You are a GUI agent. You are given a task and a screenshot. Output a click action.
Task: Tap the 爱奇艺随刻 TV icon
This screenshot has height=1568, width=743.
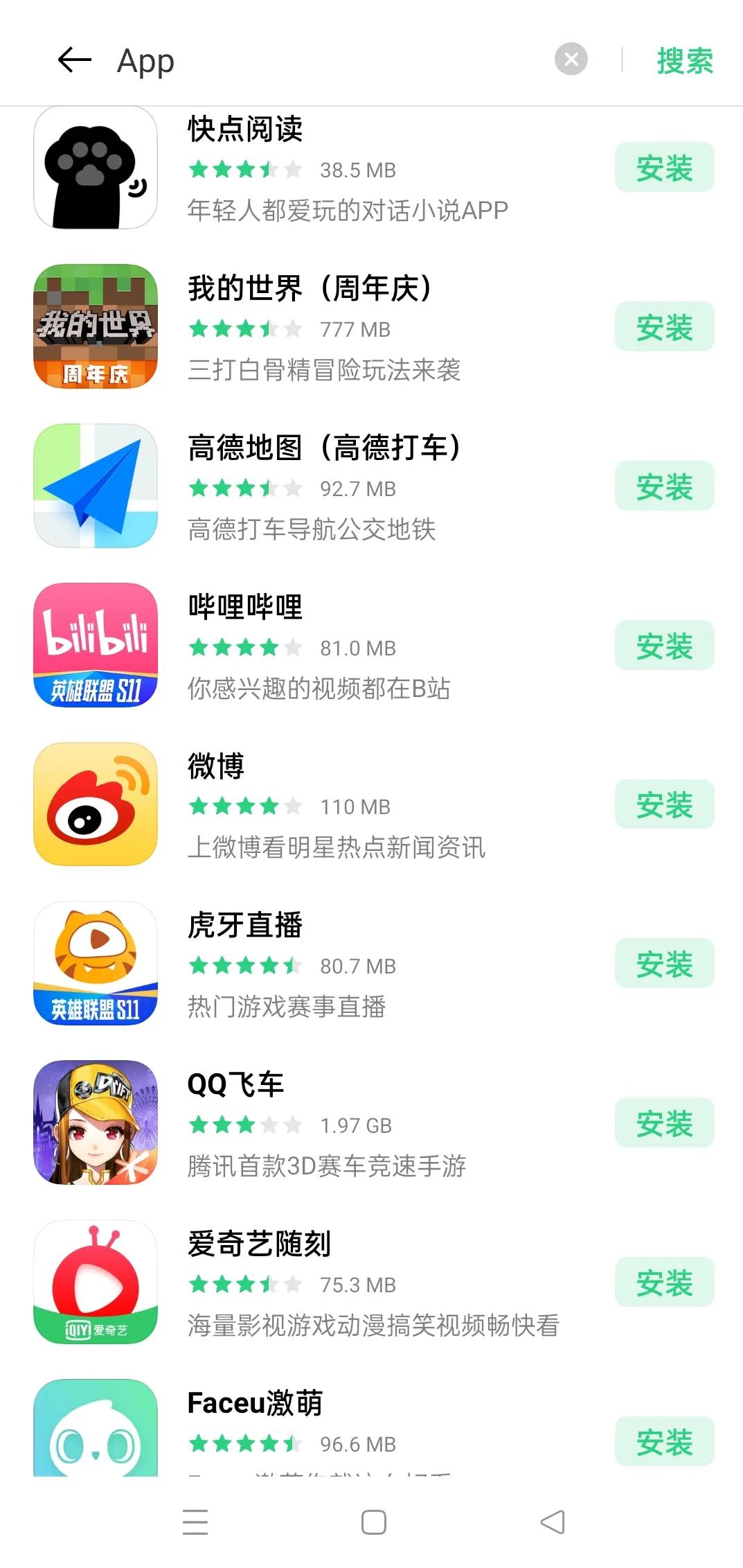[96, 1282]
